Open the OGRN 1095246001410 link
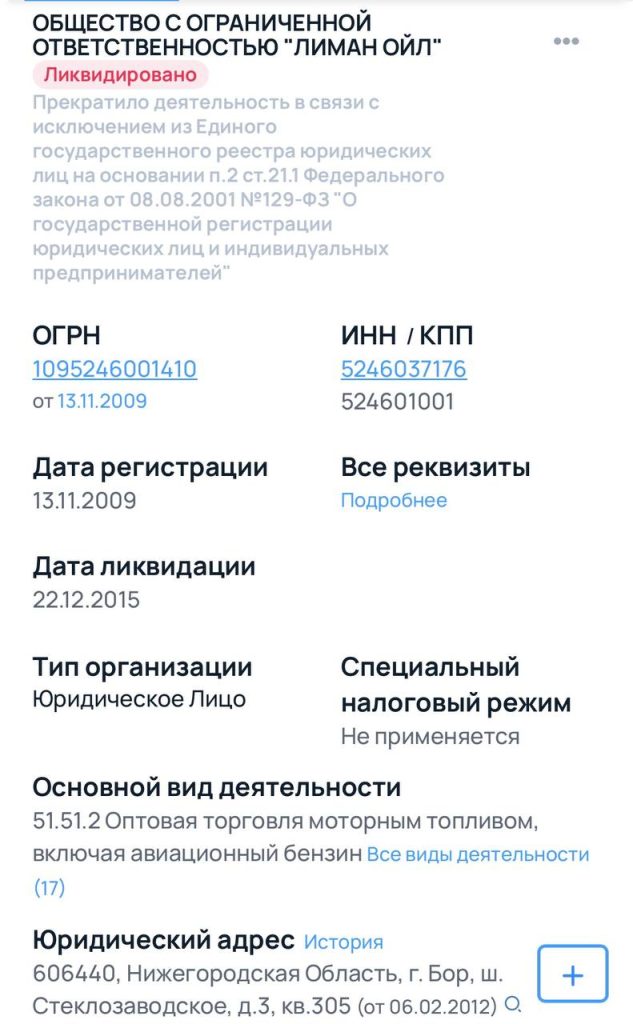 pyautogui.click(x=114, y=370)
